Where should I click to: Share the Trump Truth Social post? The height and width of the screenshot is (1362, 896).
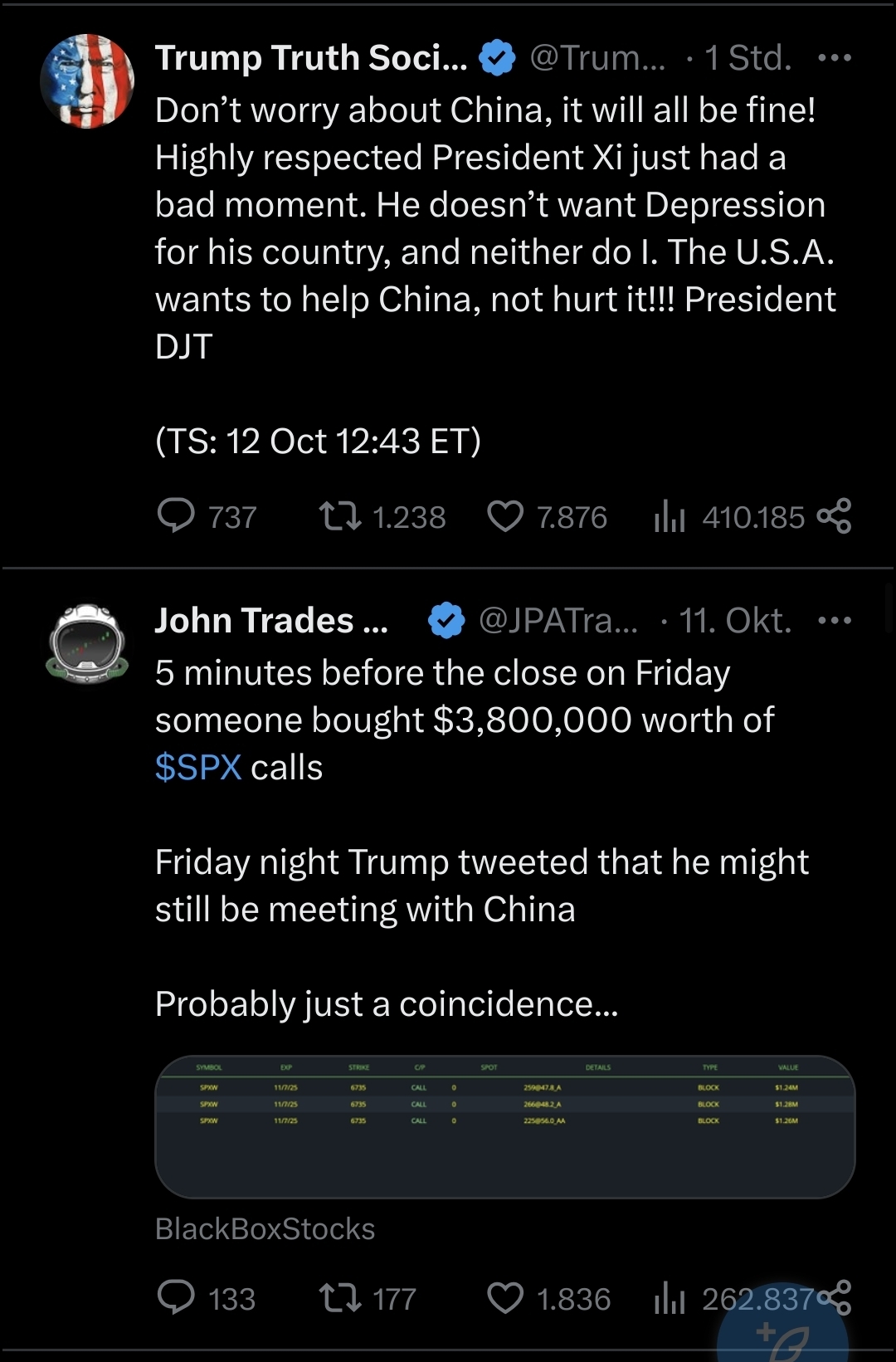pyautogui.click(x=834, y=515)
